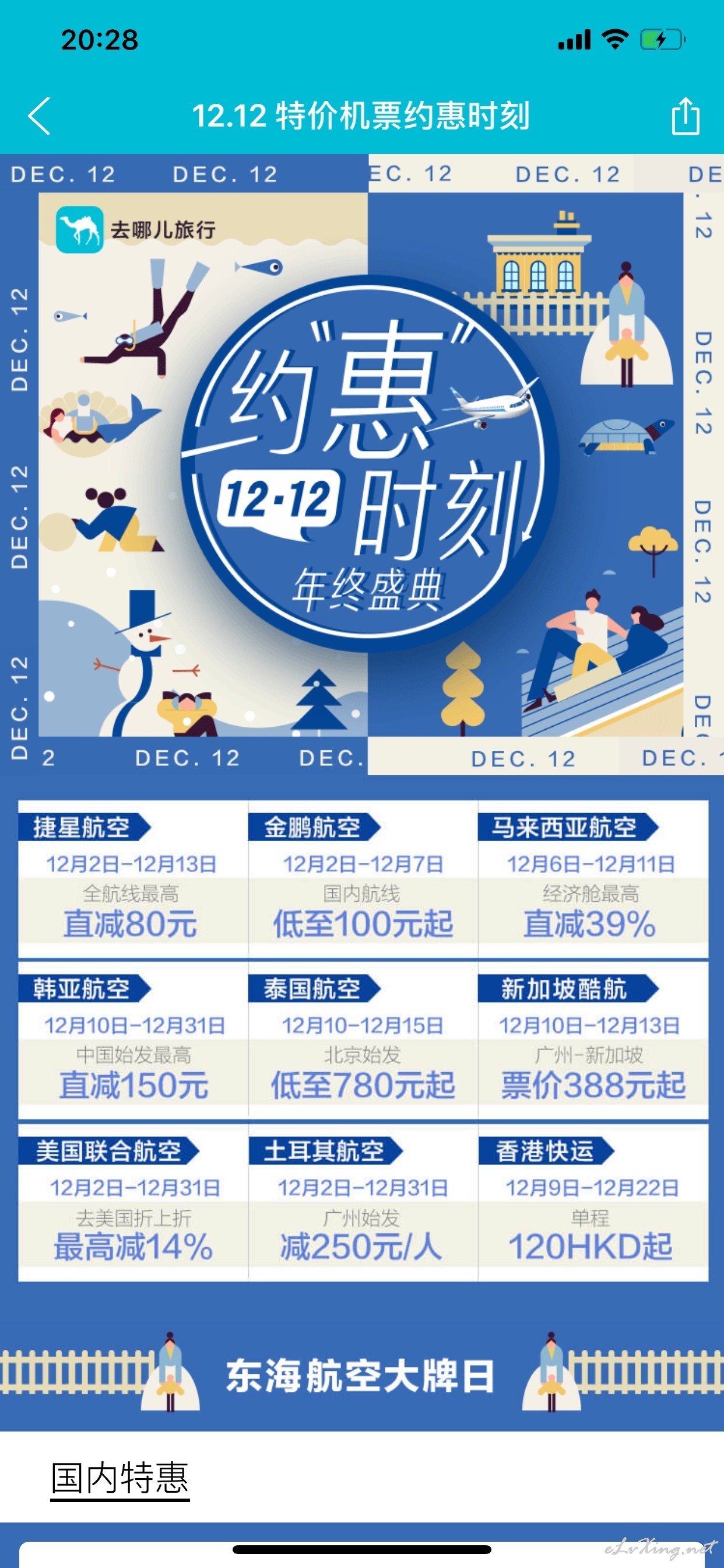724x1568 pixels.
Task: Open the 金鹏航空 deal card
Action: coord(363,879)
